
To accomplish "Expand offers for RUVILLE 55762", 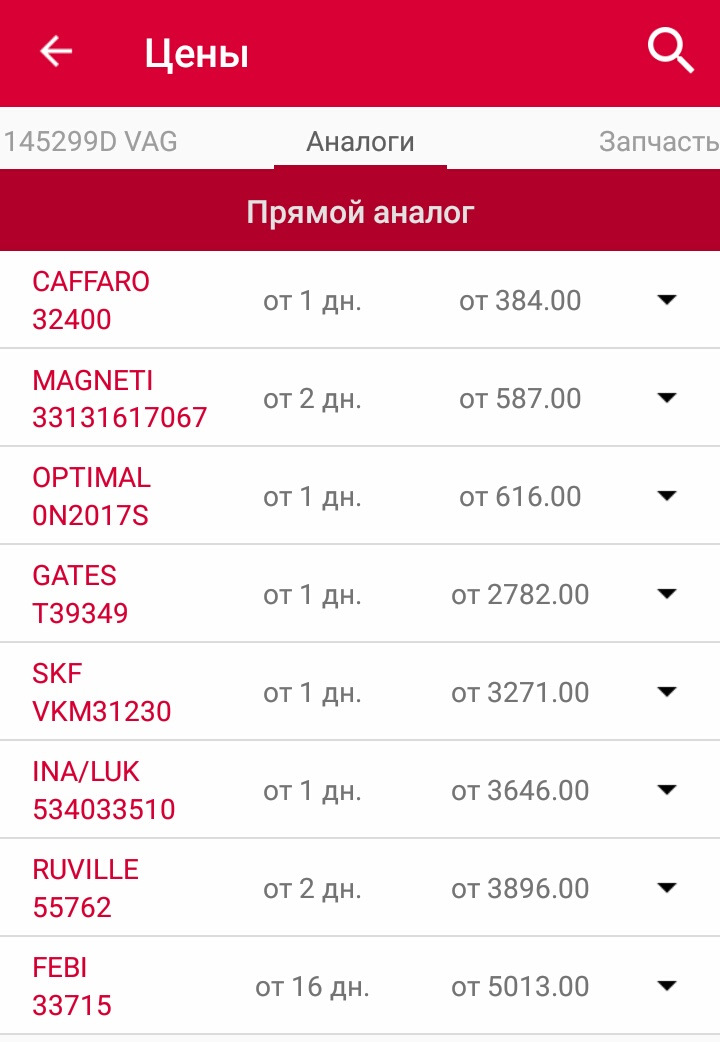I will point(668,887).
